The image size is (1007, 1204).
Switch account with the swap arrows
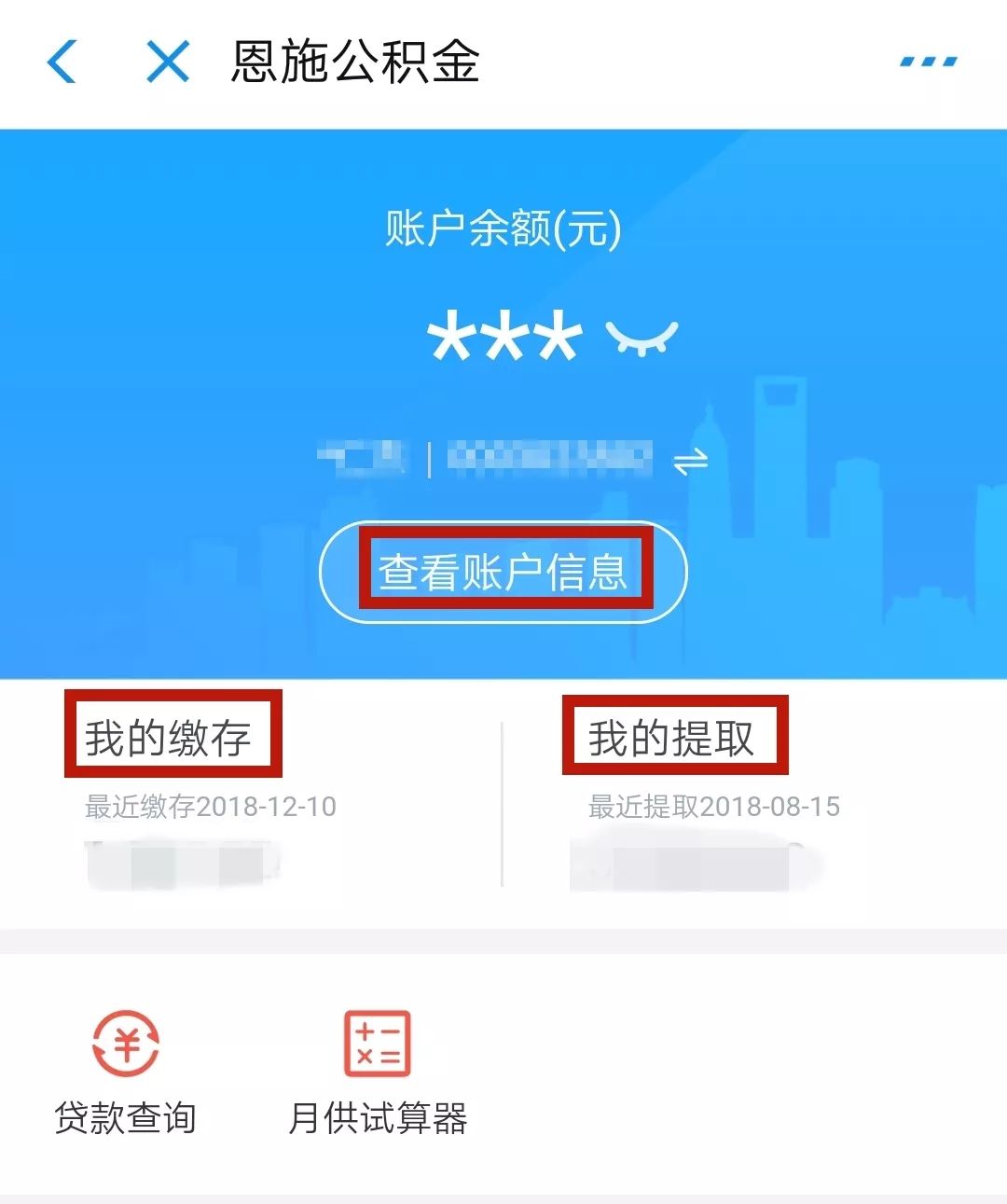click(691, 461)
